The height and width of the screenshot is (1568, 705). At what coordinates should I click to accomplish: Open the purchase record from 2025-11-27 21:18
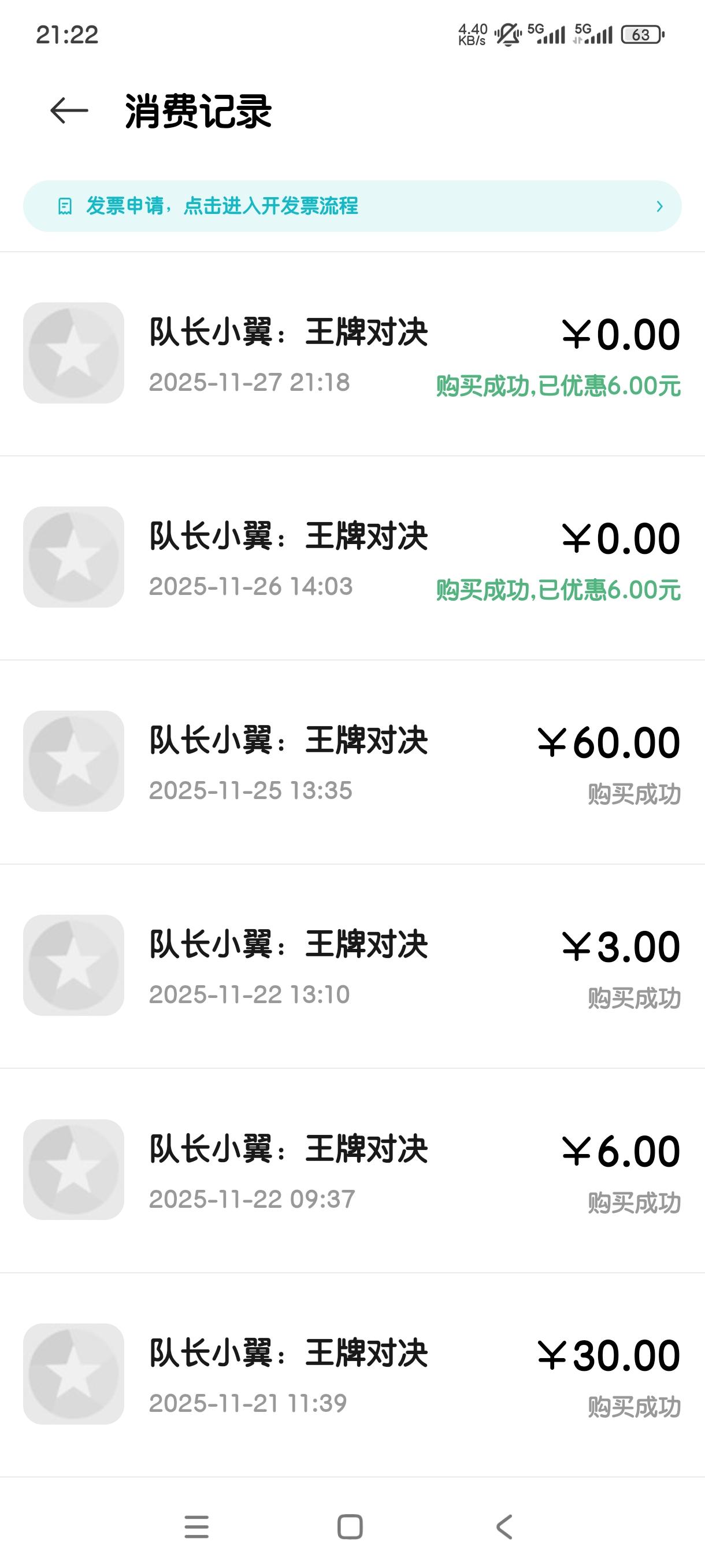(x=352, y=354)
